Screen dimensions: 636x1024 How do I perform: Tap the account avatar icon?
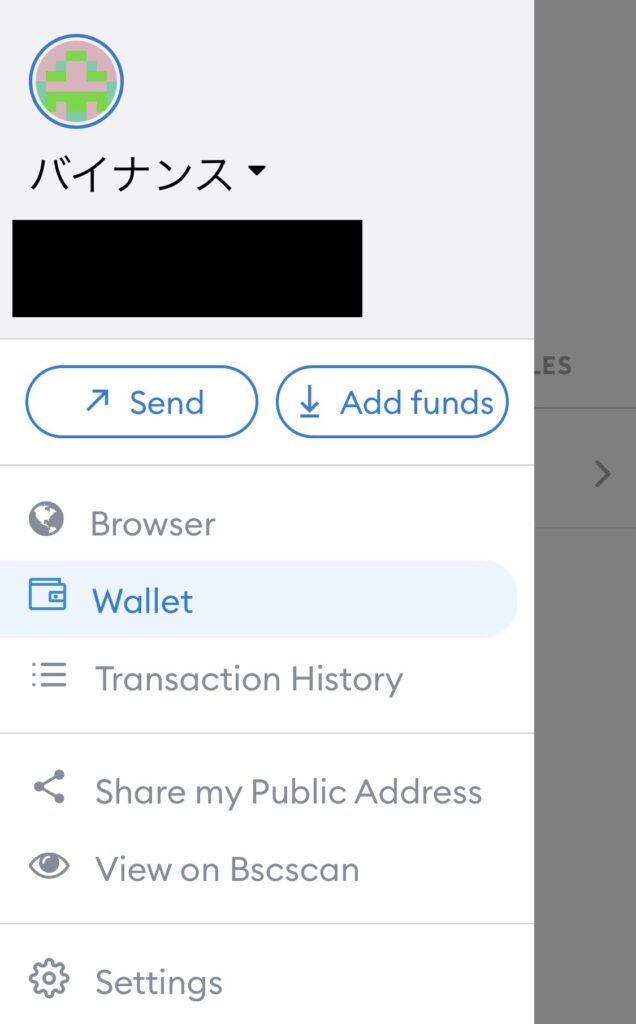tap(76, 81)
